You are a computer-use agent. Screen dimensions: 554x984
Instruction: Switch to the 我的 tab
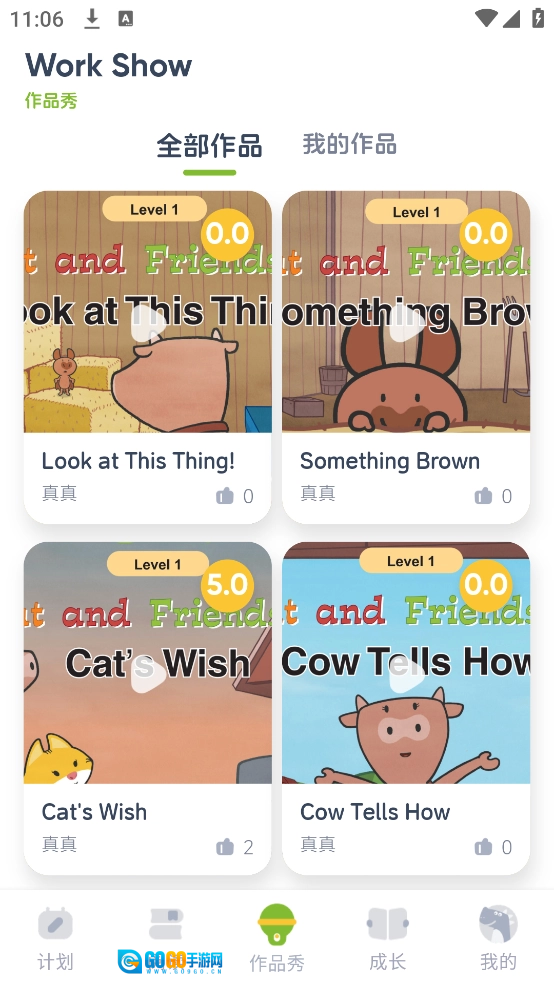[x=498, y=938]
